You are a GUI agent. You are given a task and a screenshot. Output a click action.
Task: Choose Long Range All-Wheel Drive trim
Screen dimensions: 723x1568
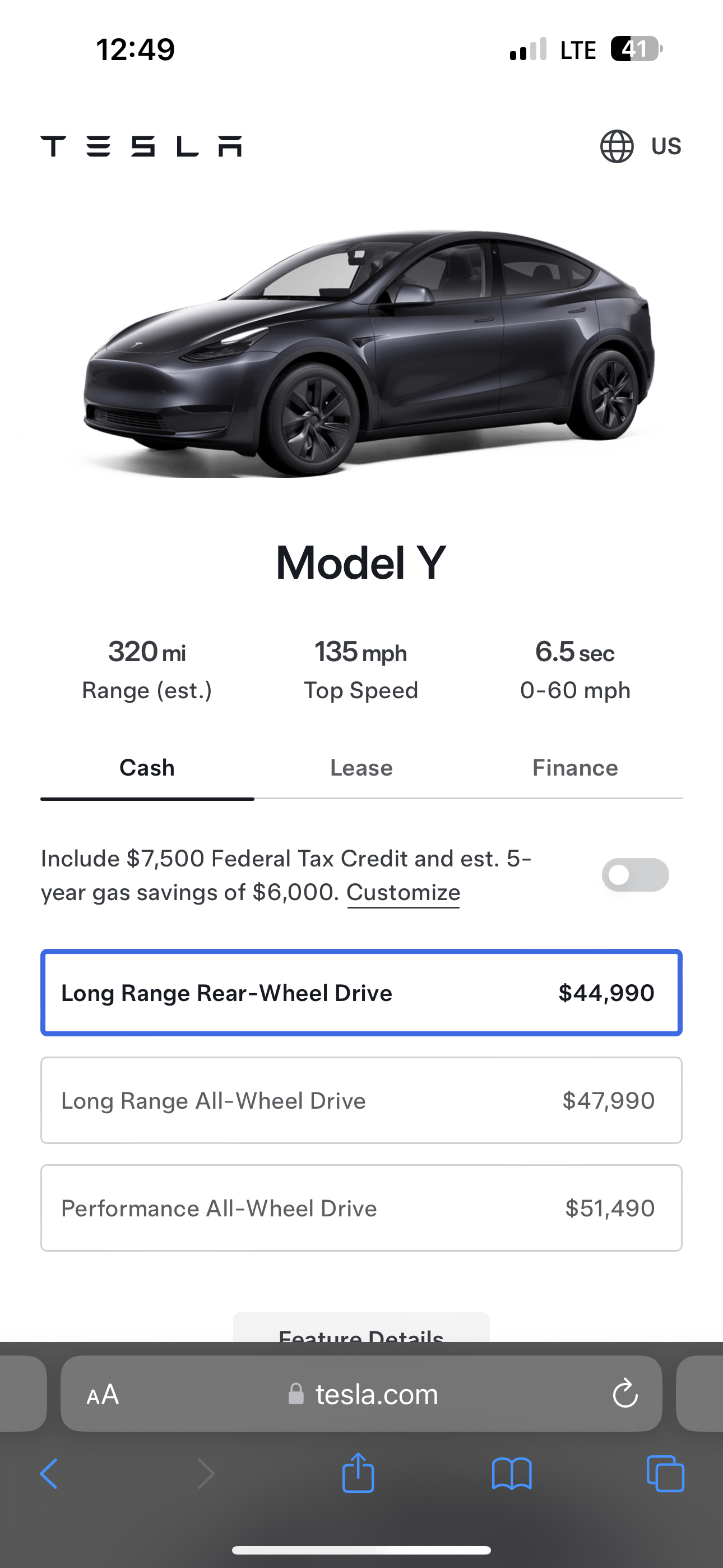tap(361, 1100)
